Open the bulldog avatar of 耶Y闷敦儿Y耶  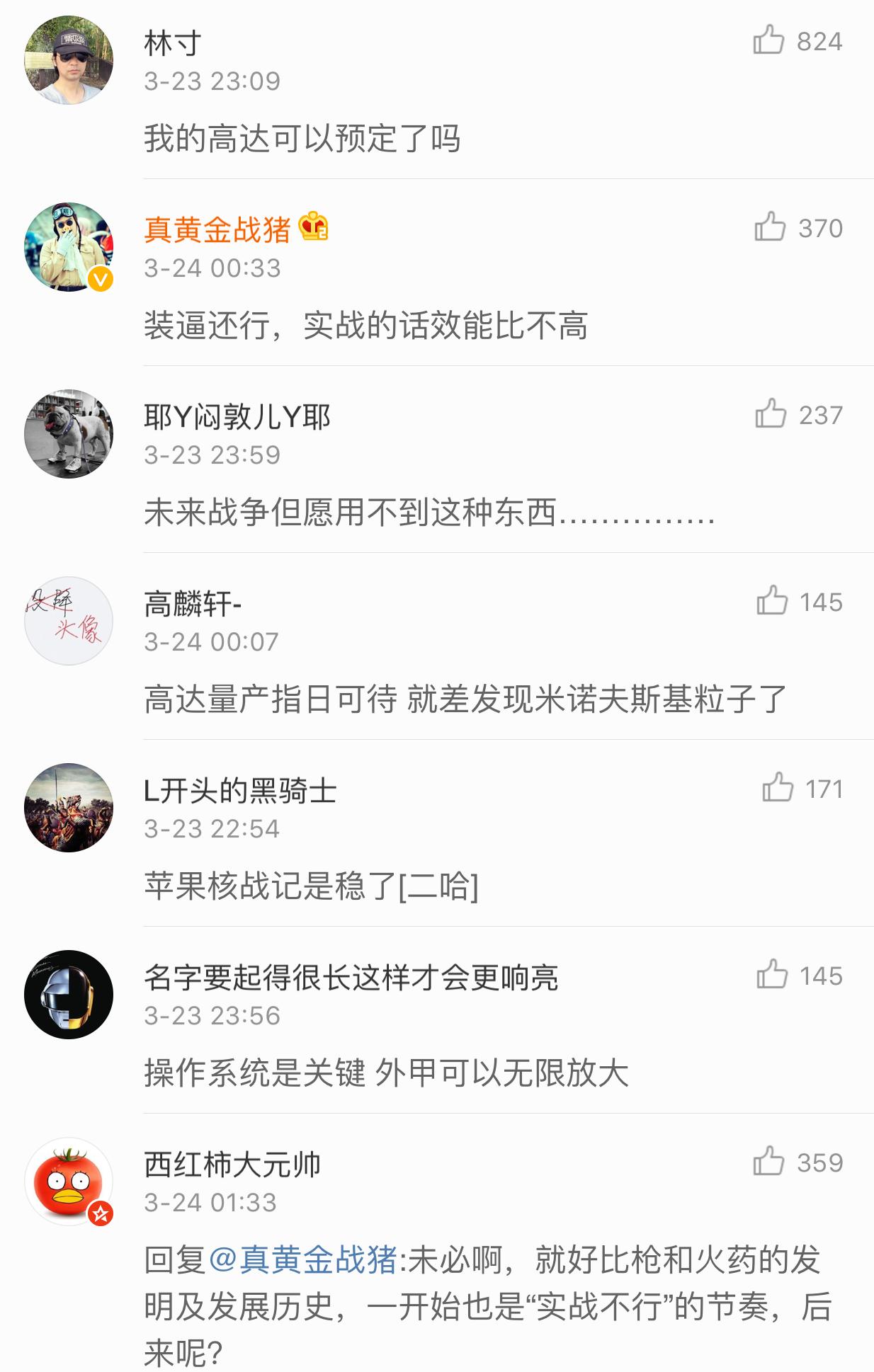click(69, 434)
